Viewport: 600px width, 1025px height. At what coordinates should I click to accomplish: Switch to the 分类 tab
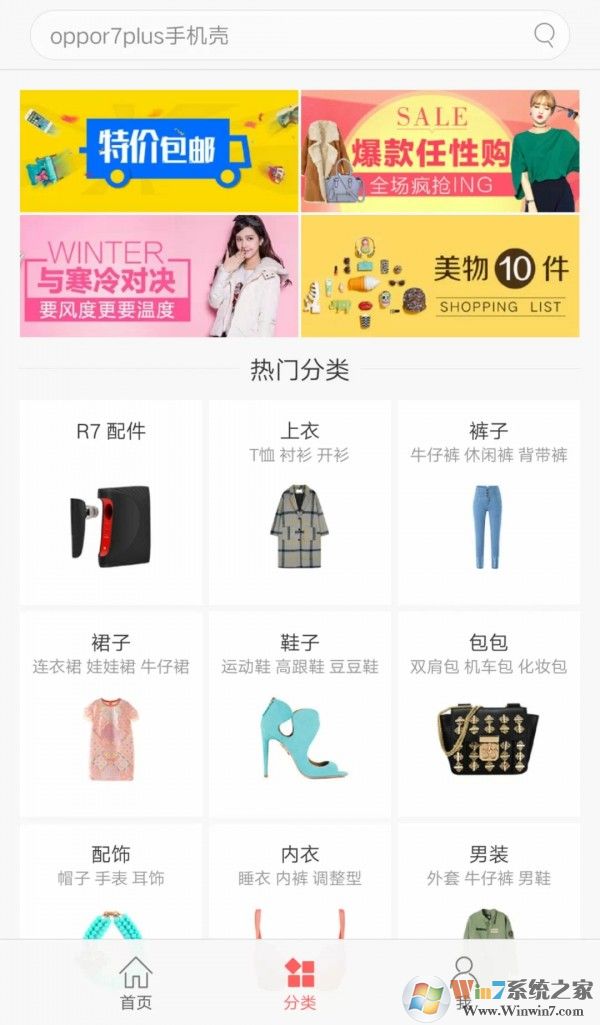coord(300,983)
